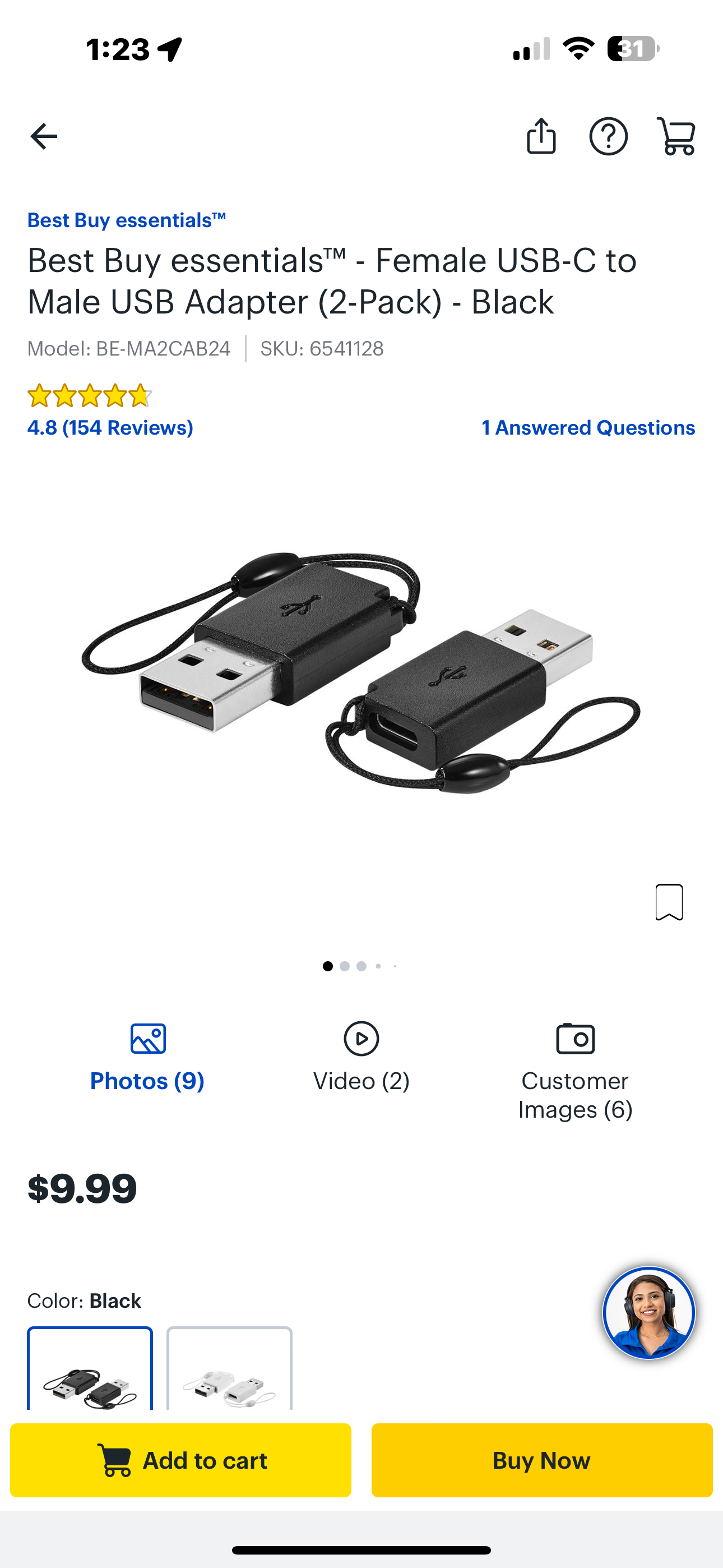The image size is (723, 1568).
Task: Choose the white color option
Action: 229,1371
